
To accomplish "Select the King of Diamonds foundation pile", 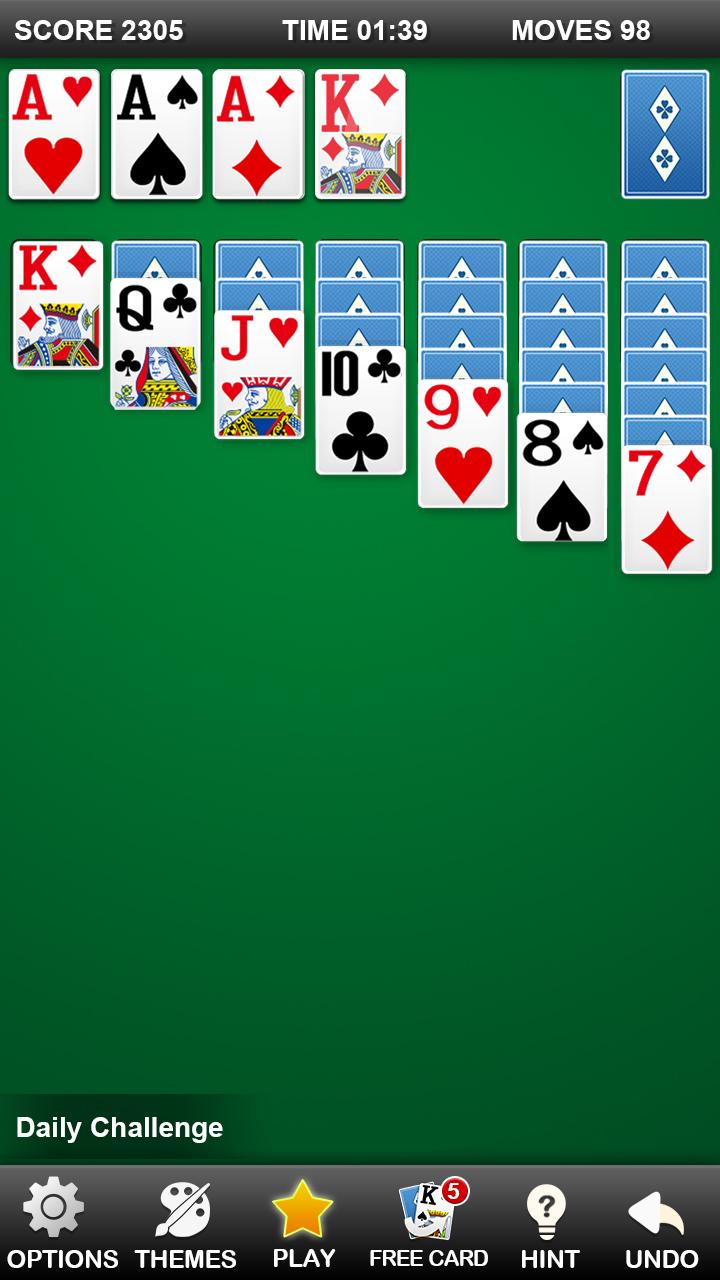I will [x=360, y=134].
